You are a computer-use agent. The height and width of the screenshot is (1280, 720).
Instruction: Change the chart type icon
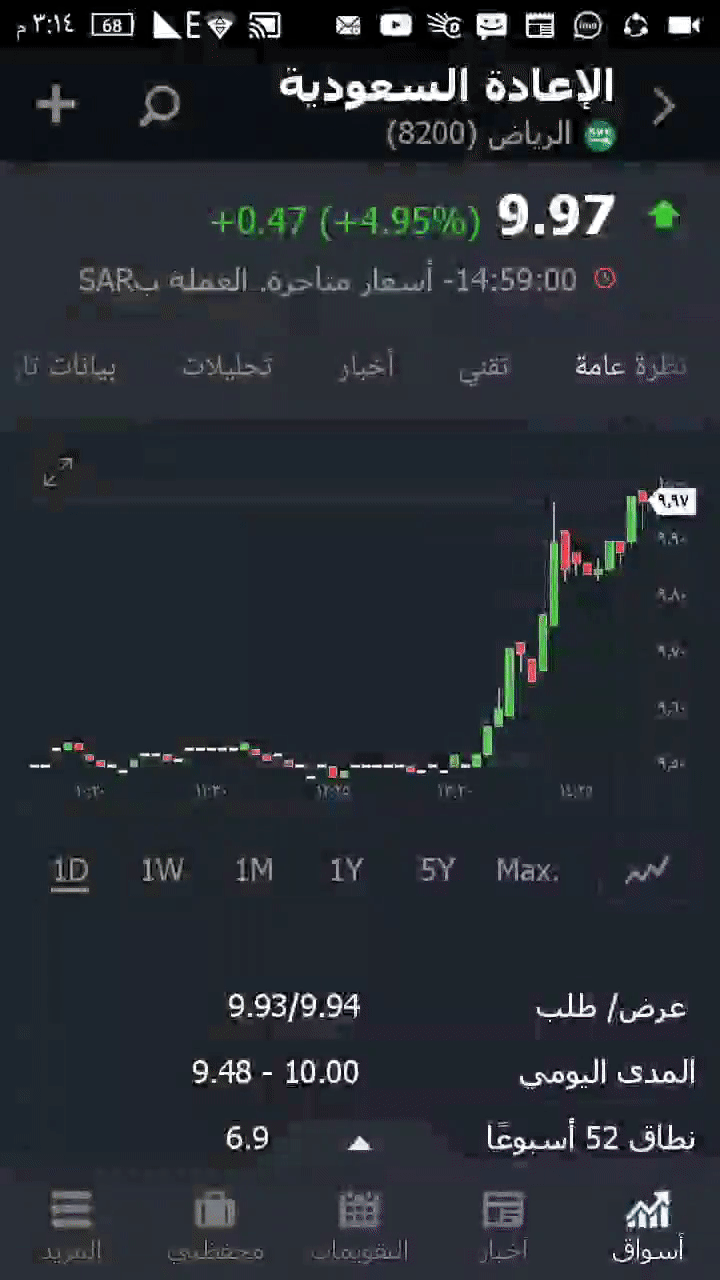[x=646, y=871]
